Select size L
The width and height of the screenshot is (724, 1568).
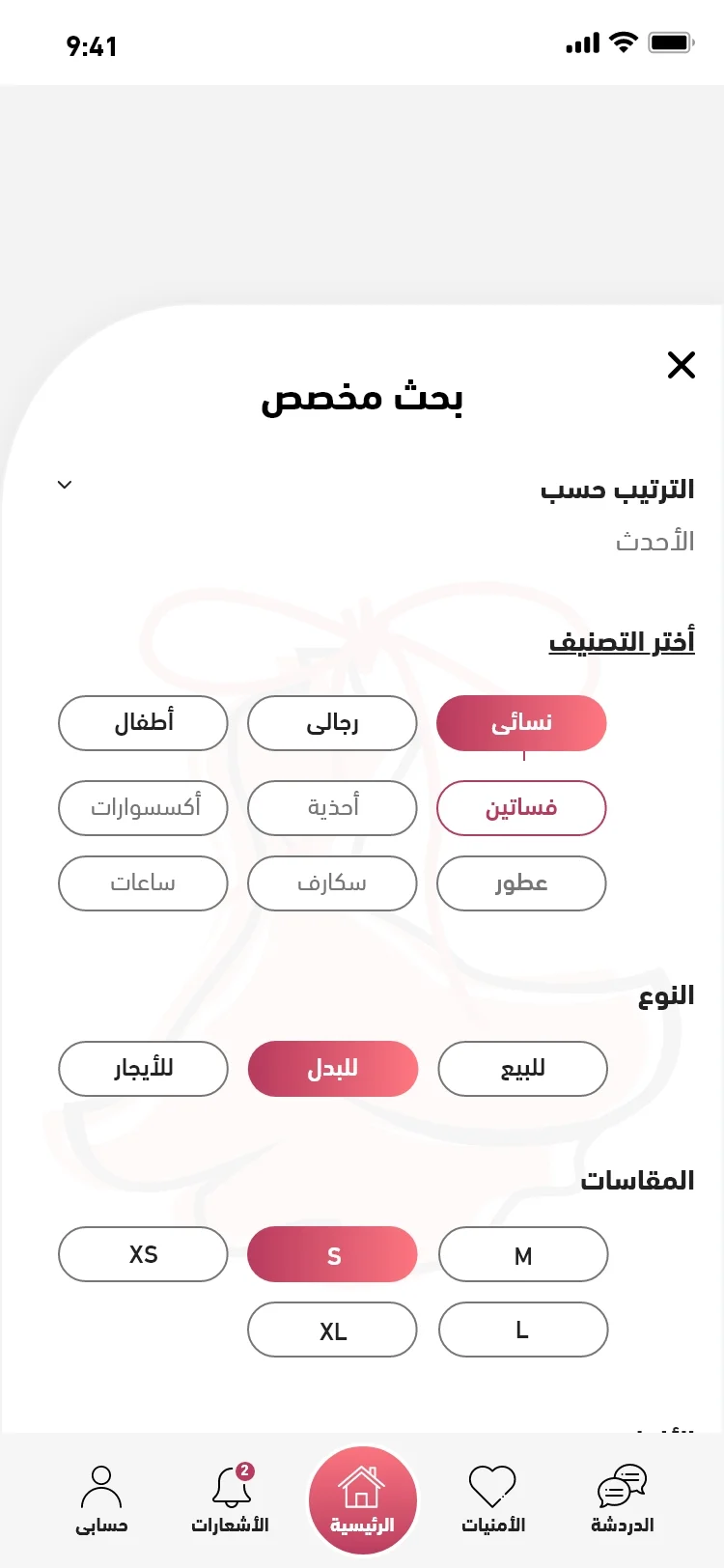point(522,1330)
